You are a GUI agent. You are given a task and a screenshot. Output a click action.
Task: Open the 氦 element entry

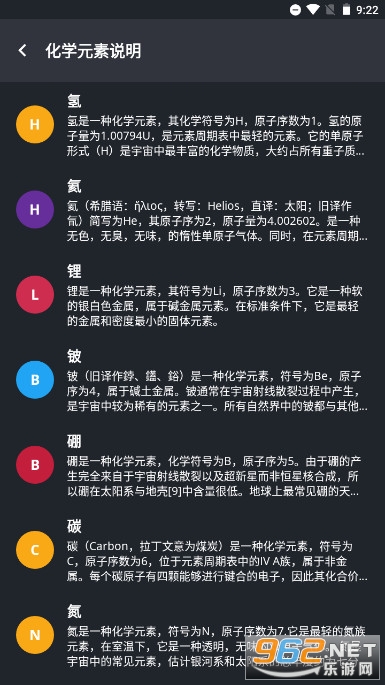tap(192, 210)
